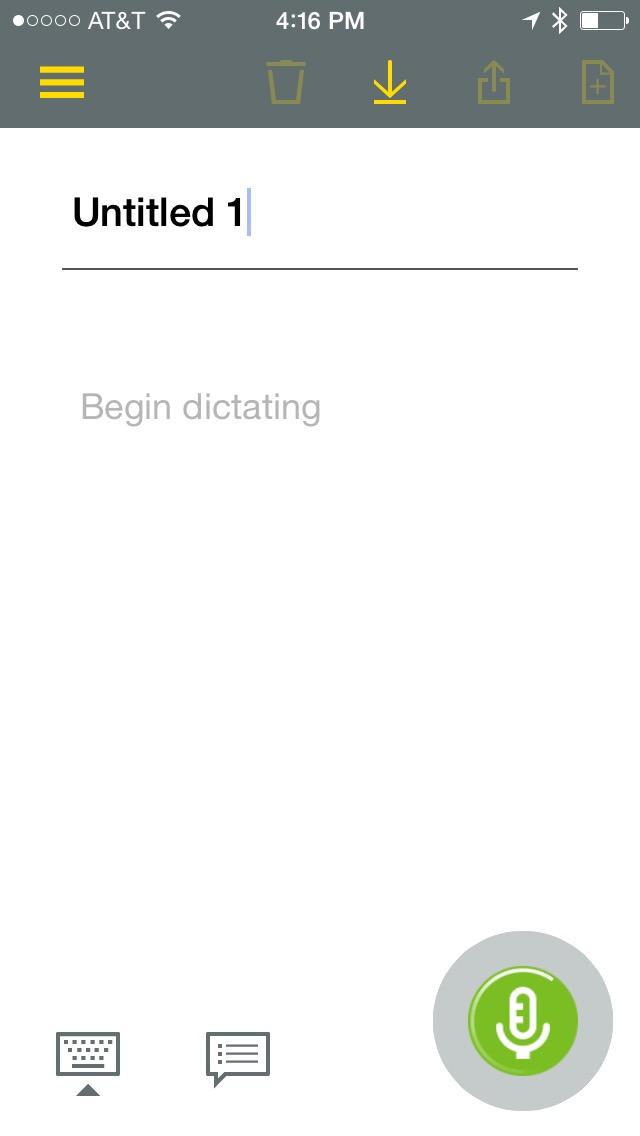Tap the download arrow icon
The image size is (640, 1136).
(389, 83)
